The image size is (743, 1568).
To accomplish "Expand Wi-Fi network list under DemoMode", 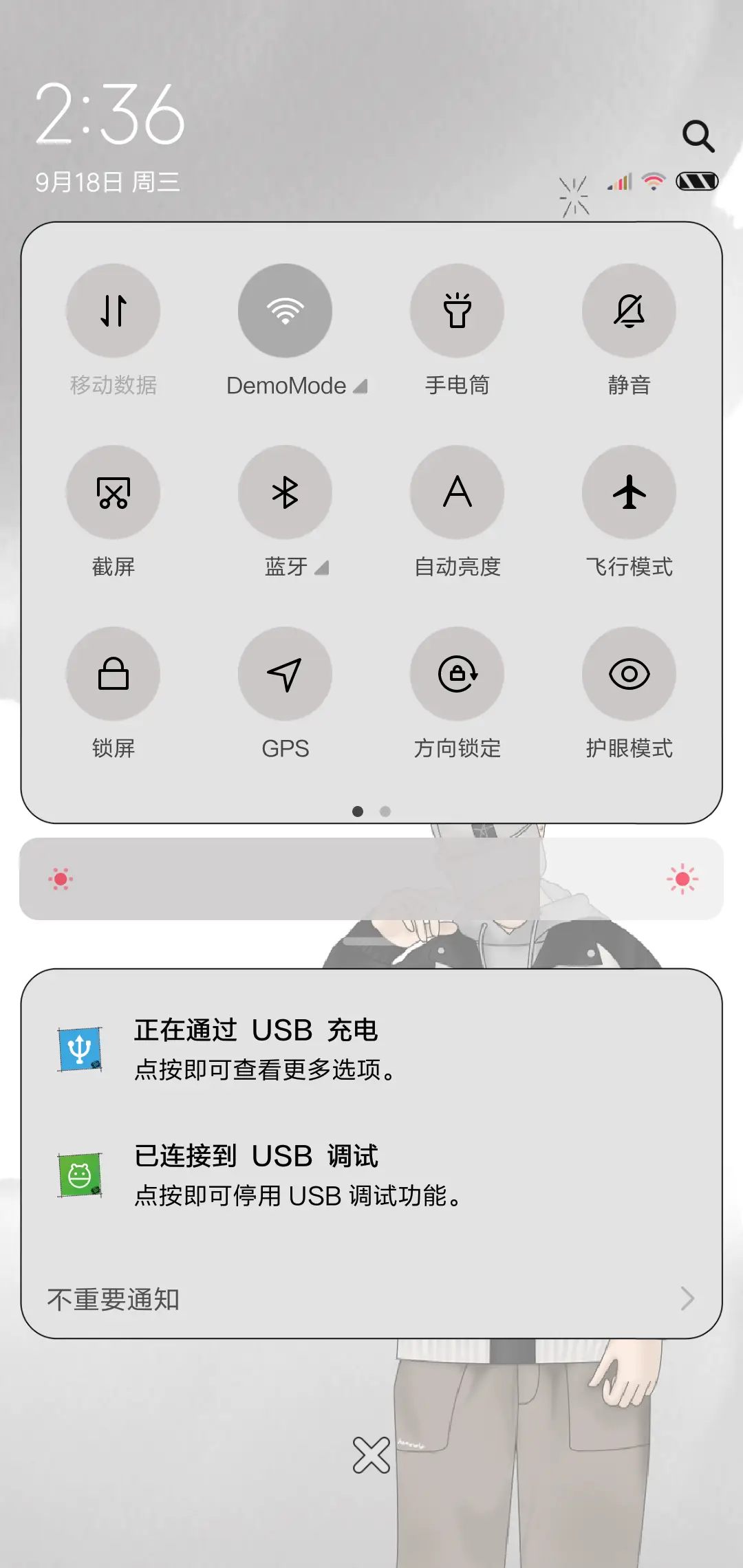I will [x=360, y=386].
